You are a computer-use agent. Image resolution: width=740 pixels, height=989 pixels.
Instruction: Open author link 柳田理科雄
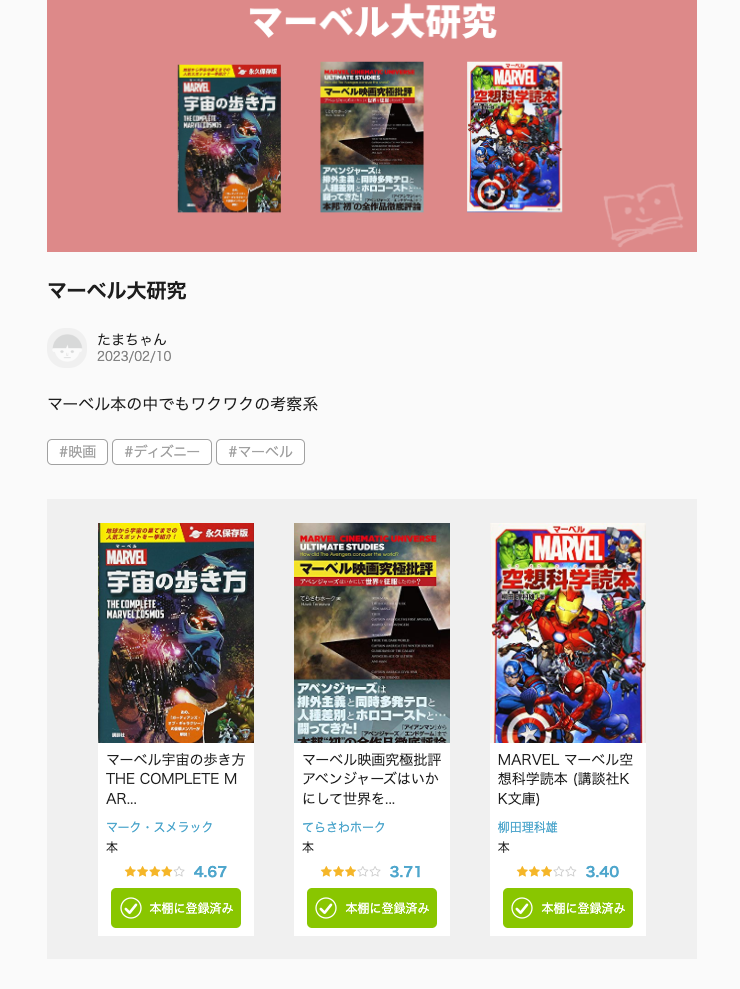(x=528, y=827)
